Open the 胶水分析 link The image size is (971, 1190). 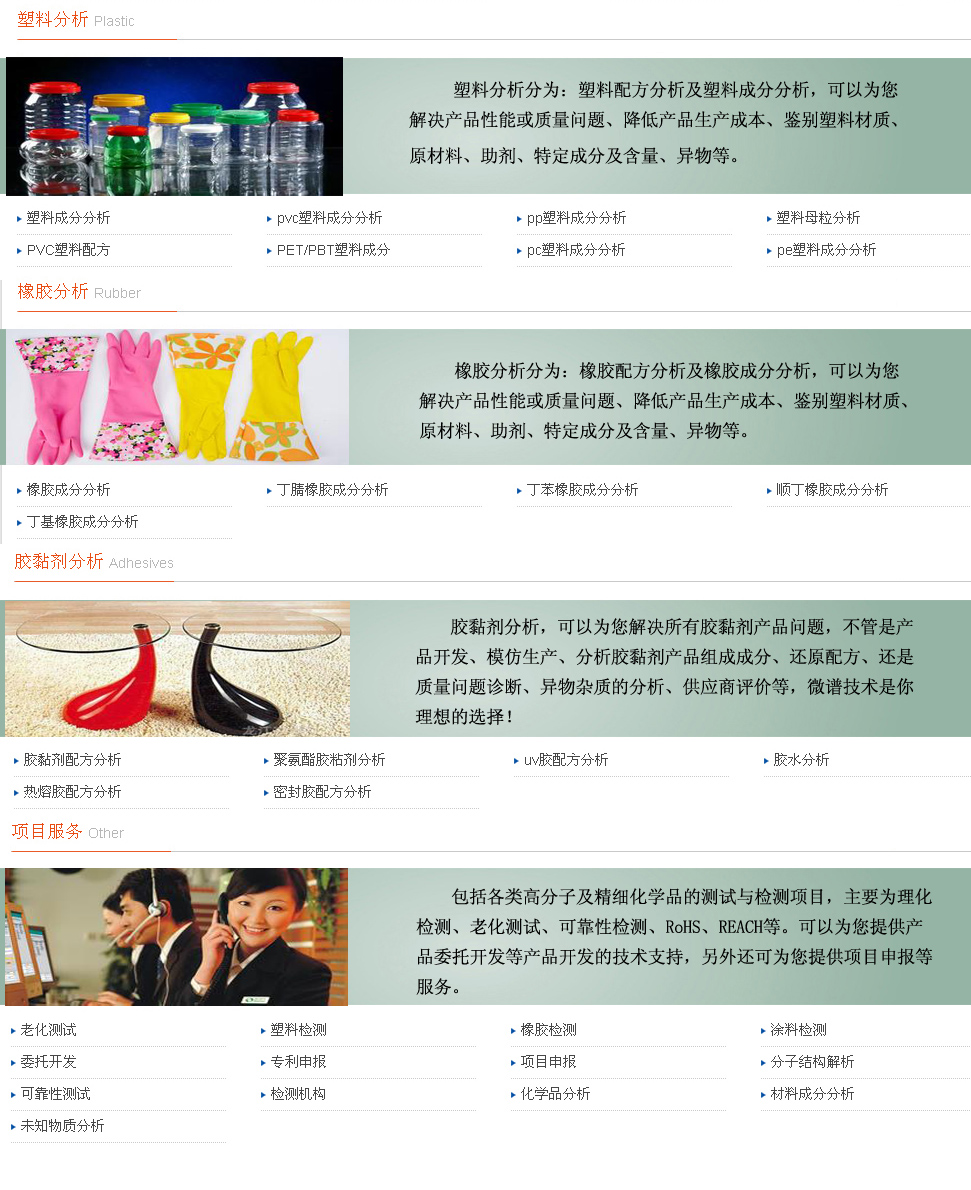click(801, 760)
